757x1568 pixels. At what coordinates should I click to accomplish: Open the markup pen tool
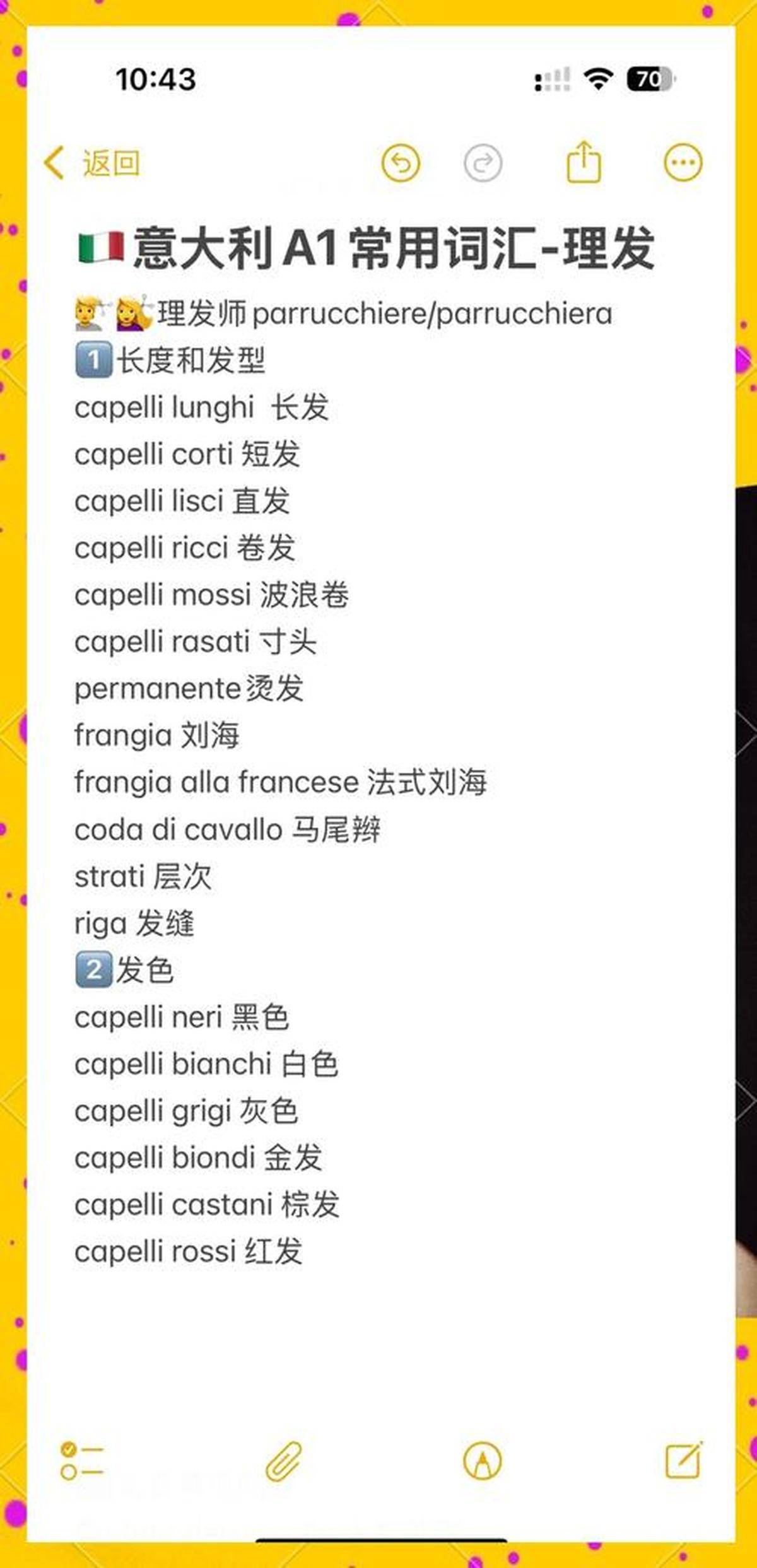coord(483,1461)
